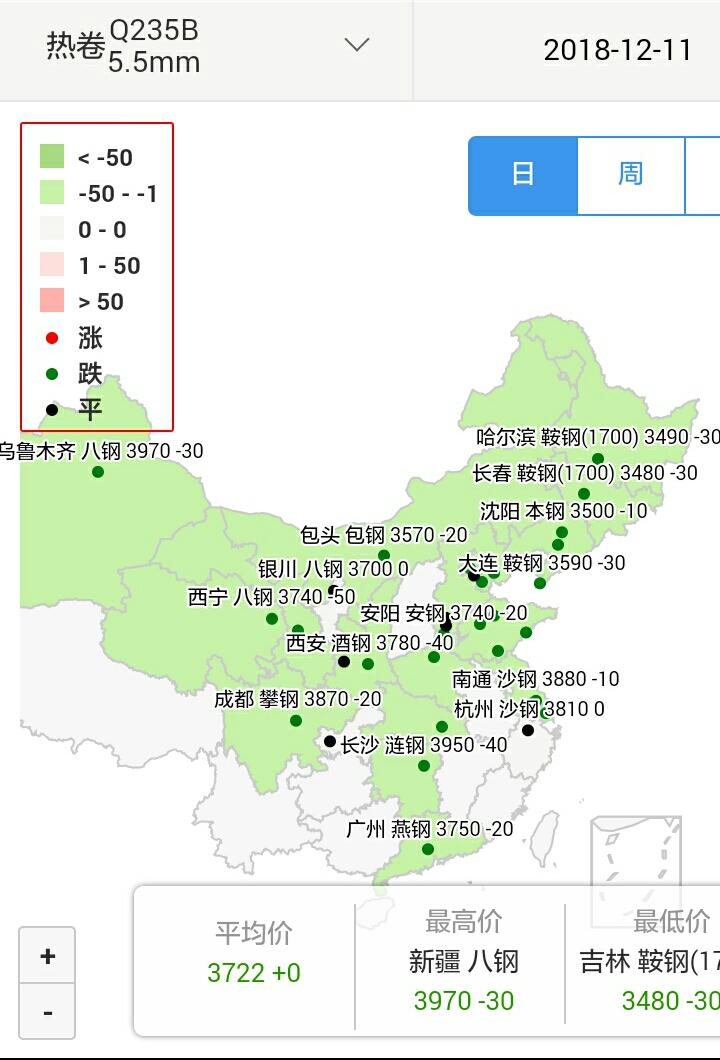The width and height of the screenshot is (720, 1060).
Task: Expand the 热卷 Q235B 5.5mm product dropdown
Action: [356, 46]
